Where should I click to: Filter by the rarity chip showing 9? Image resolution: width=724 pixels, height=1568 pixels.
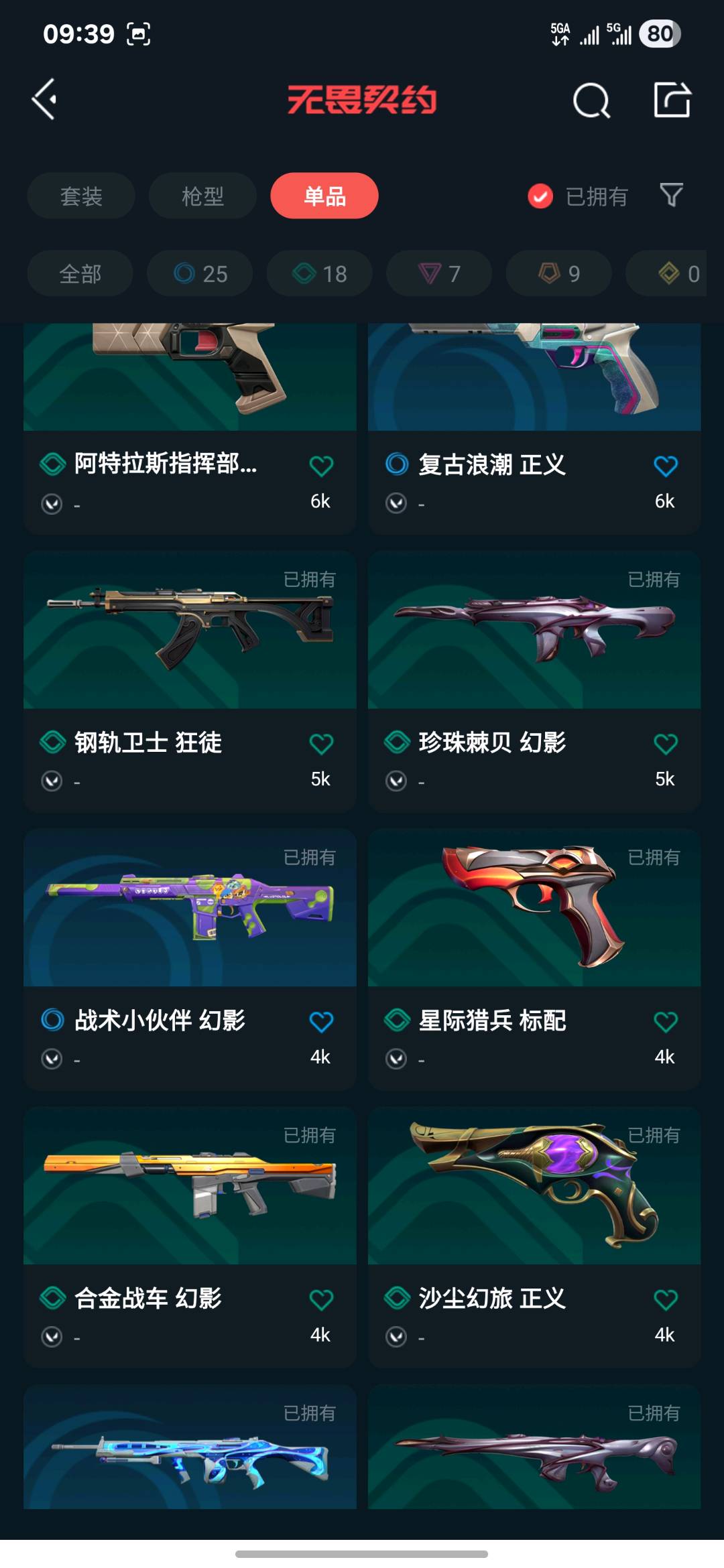[558, 274]
